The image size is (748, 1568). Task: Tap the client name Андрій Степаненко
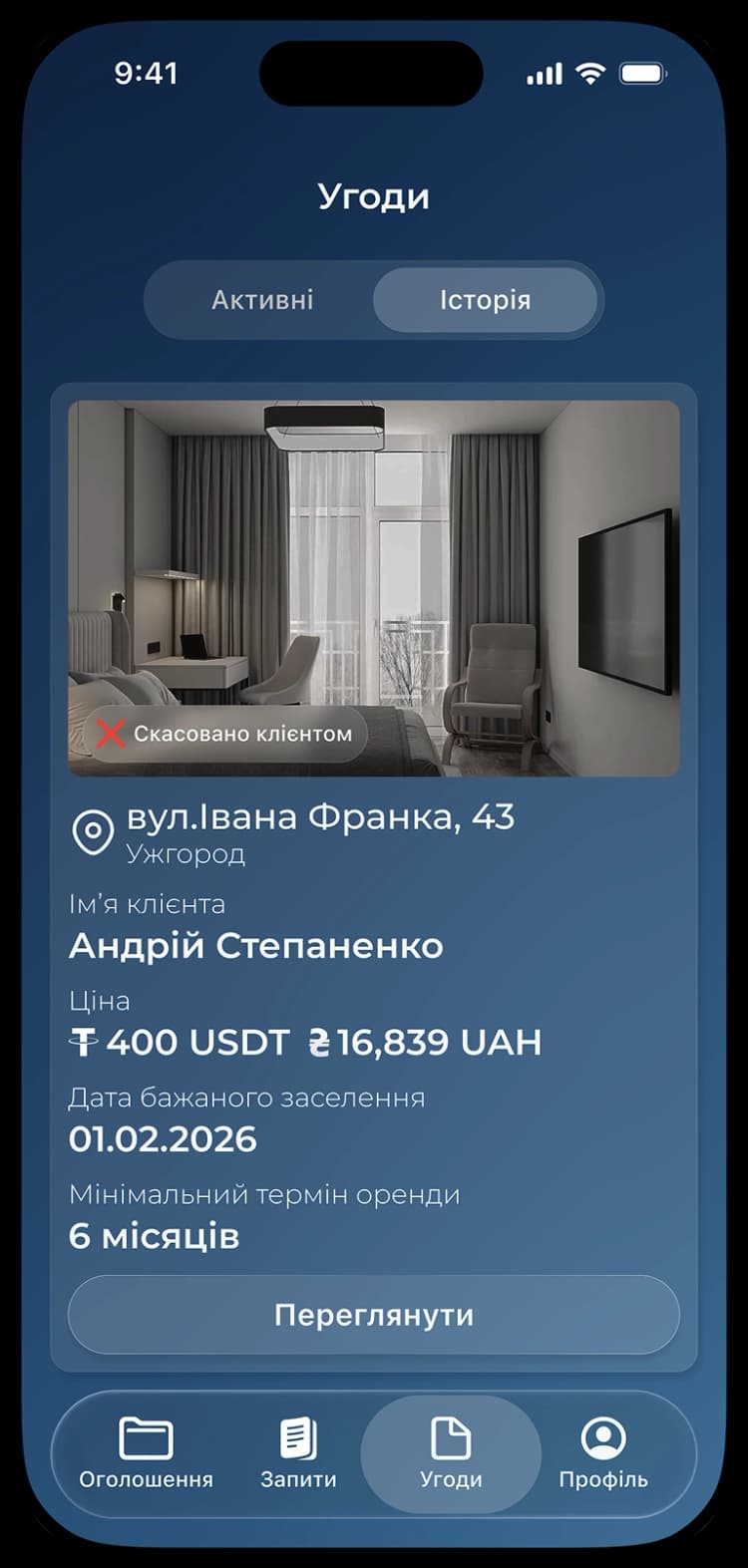point(254,946)
